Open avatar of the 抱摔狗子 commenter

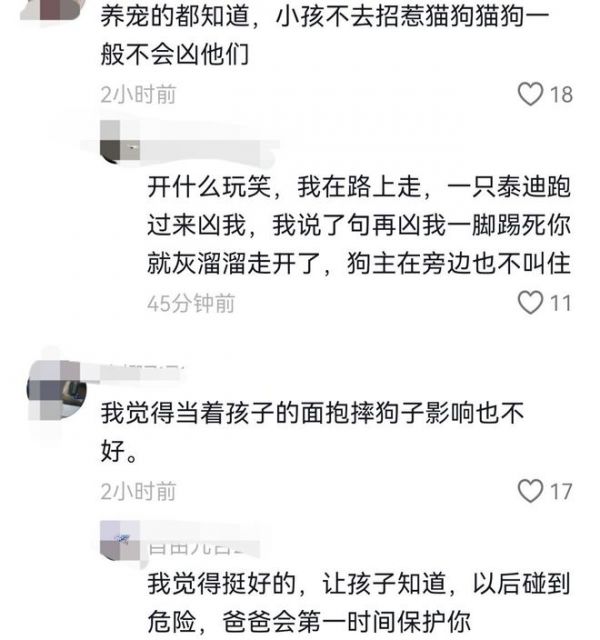[56, 387]
